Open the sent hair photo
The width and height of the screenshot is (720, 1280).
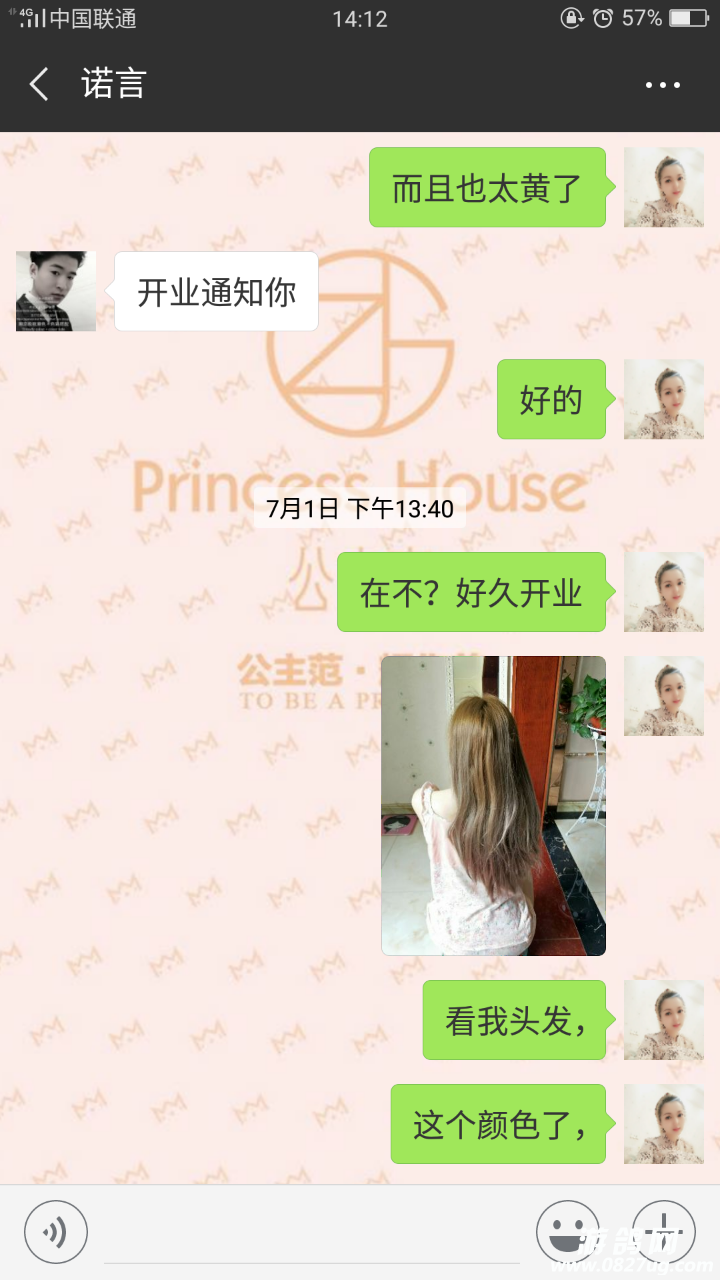click(493, 805)
